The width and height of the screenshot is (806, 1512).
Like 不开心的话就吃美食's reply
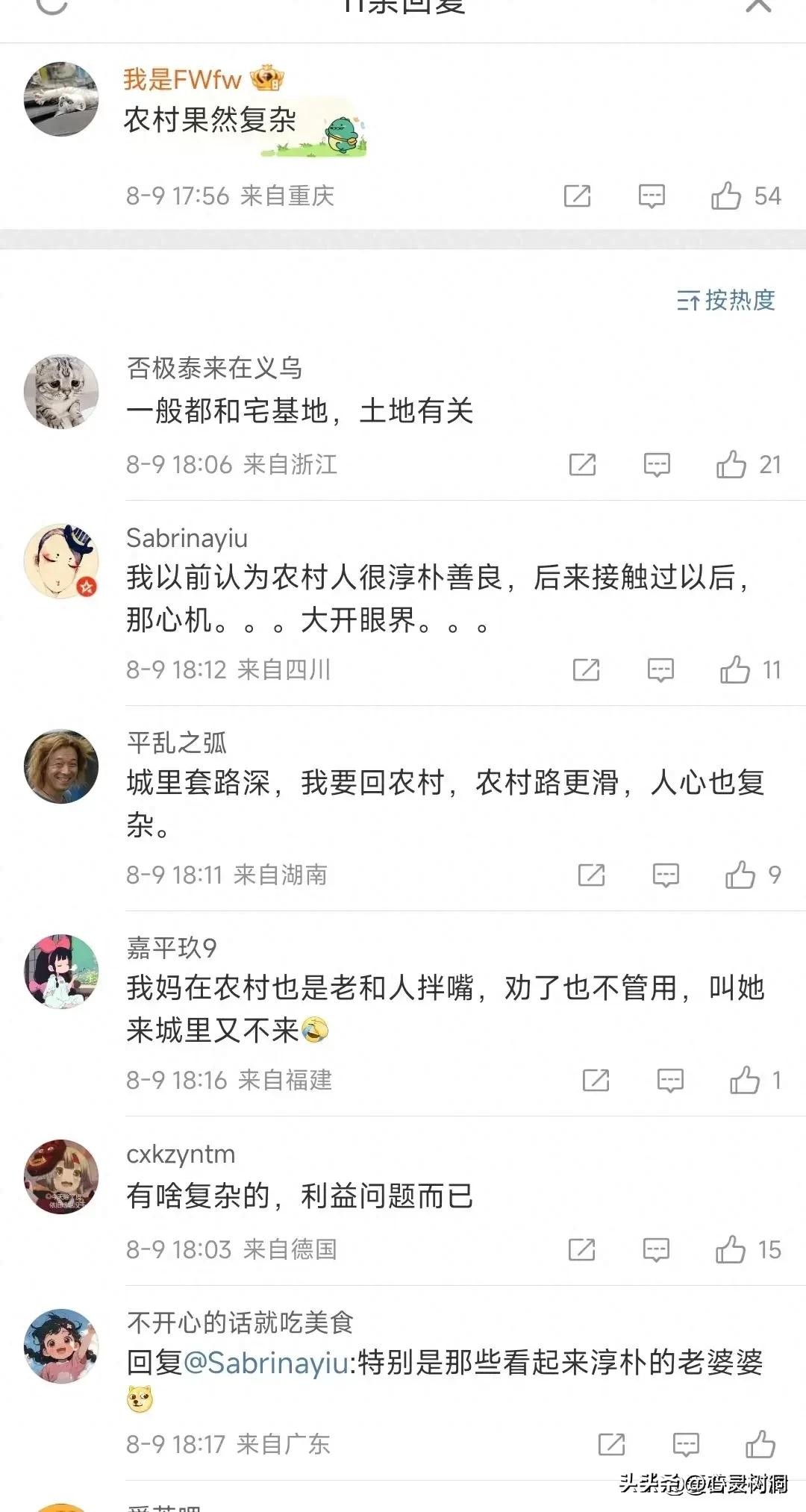tap(760, 1445)
